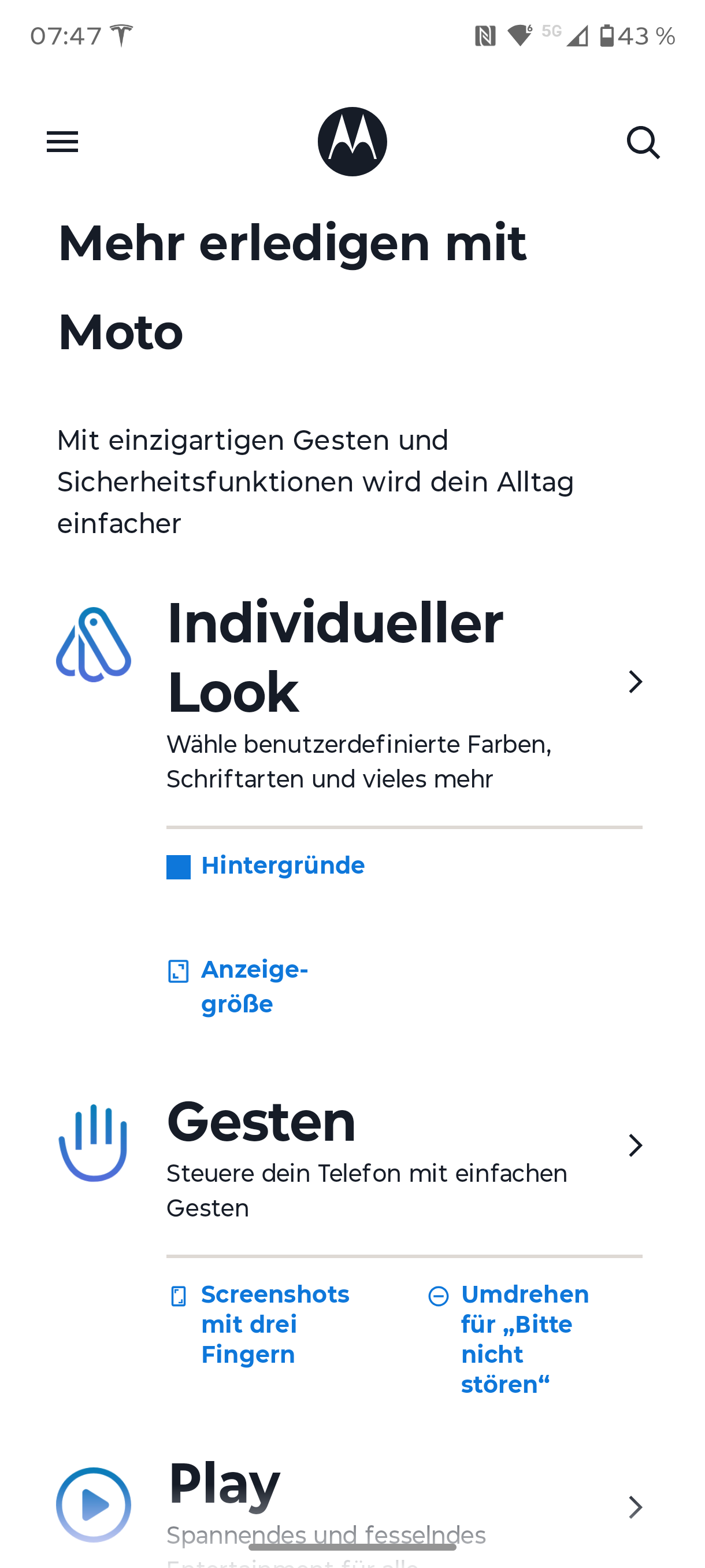Open the hamburger drawer menu
This screenshot has width=705, height=1568.
(x=62, y=142)
